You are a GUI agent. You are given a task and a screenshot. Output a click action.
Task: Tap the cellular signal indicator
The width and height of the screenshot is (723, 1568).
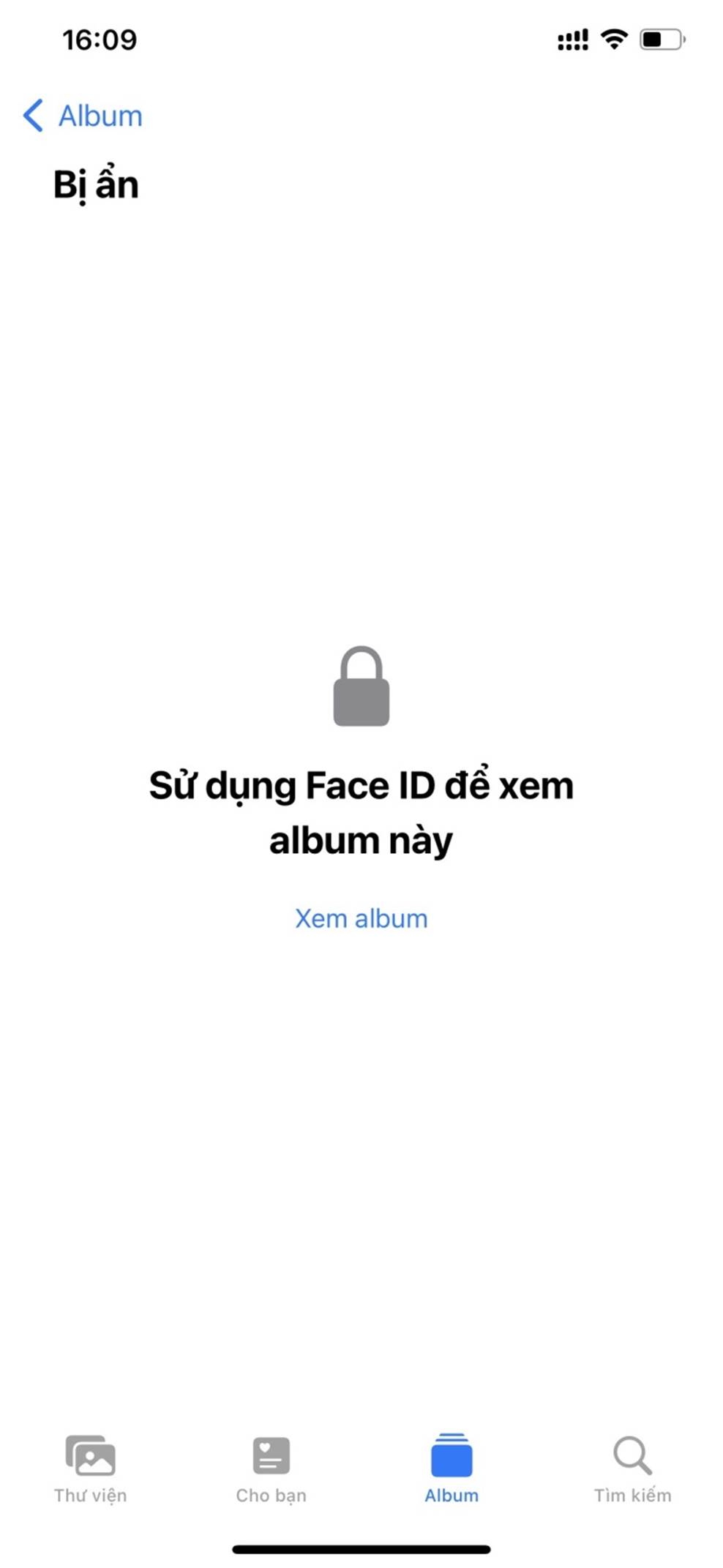(574, 40)
